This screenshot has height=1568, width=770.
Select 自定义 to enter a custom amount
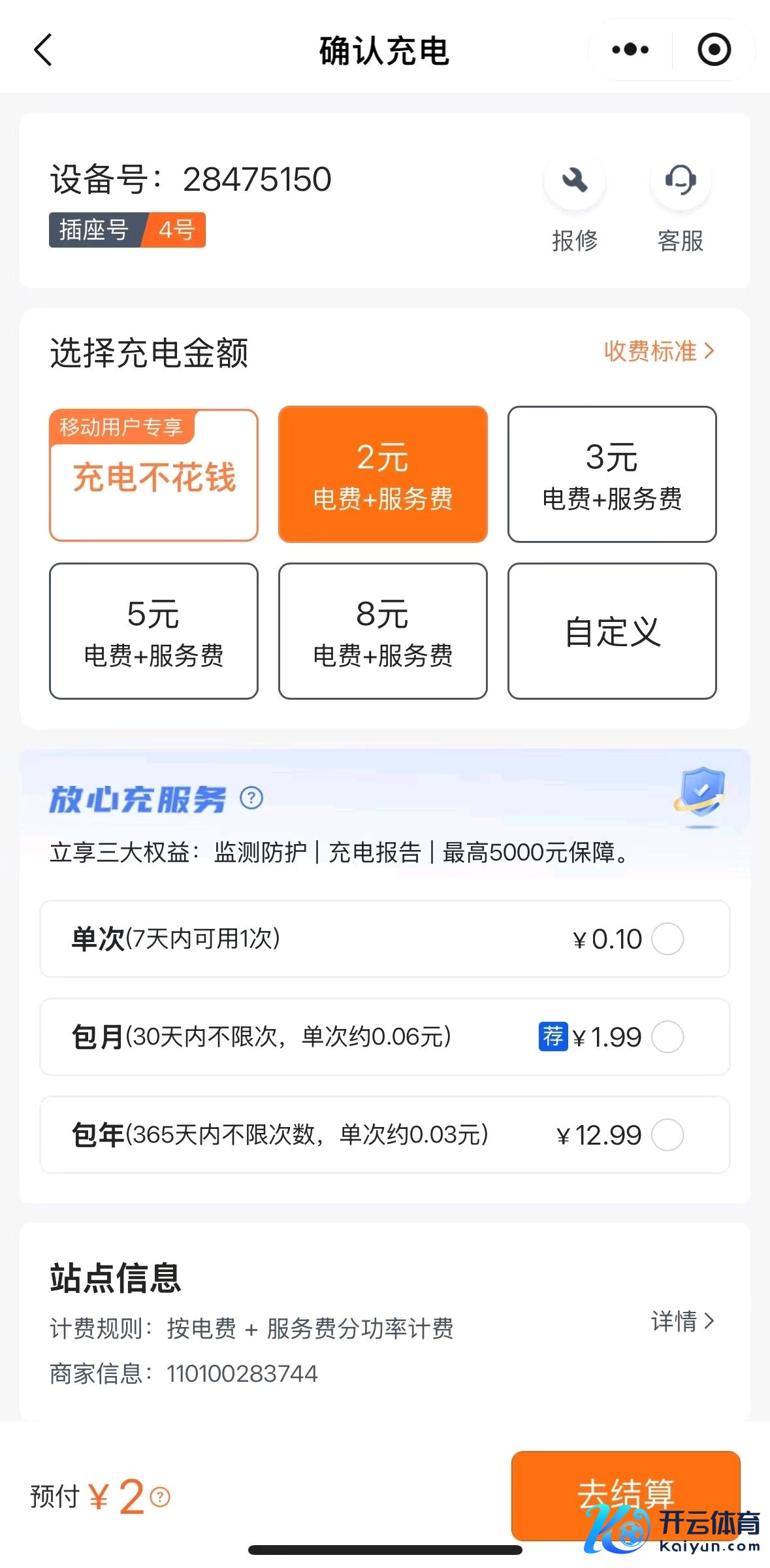[612, 631]
